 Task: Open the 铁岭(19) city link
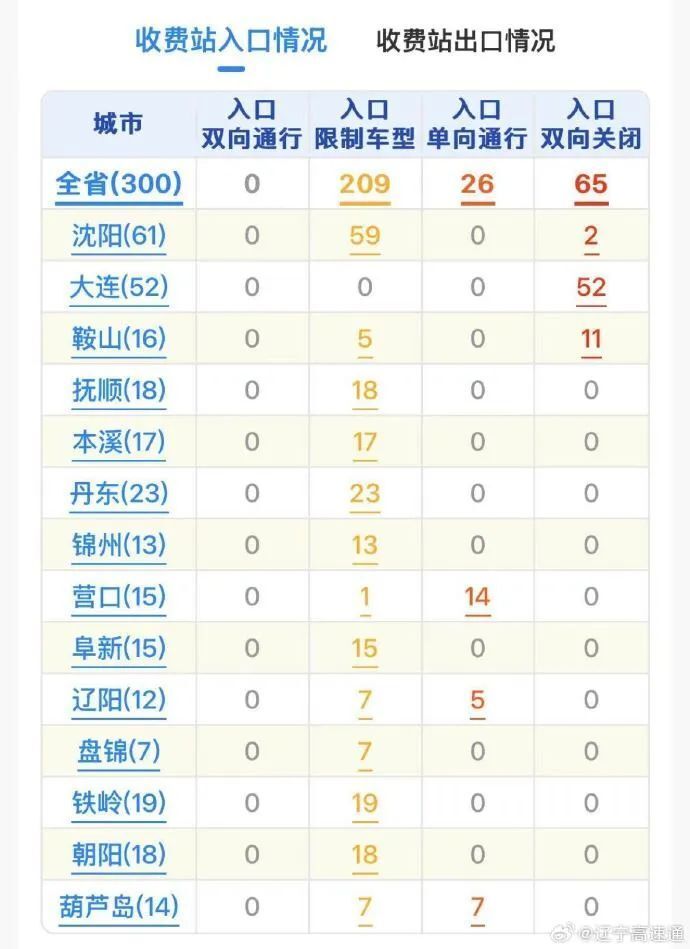click(119, 803)
